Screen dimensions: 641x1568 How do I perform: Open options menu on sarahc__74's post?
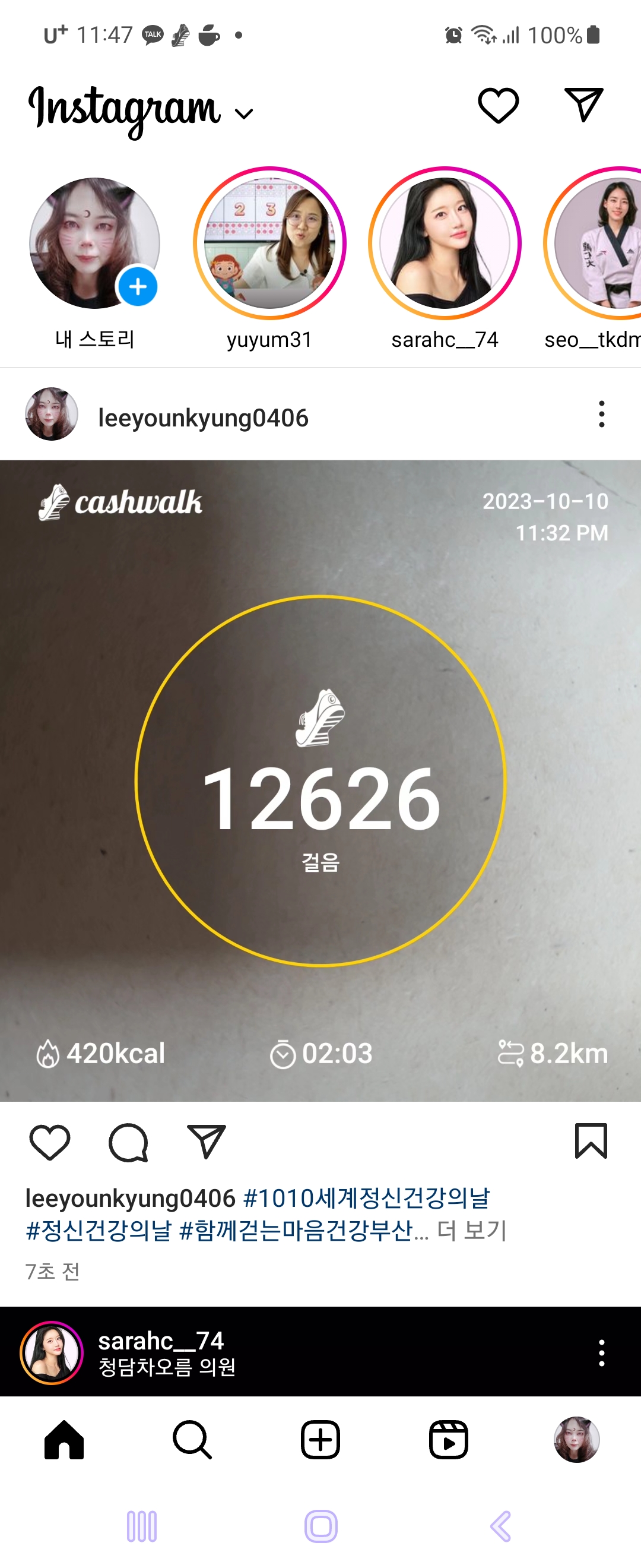pyautogui.click(x=601, y=1353)
